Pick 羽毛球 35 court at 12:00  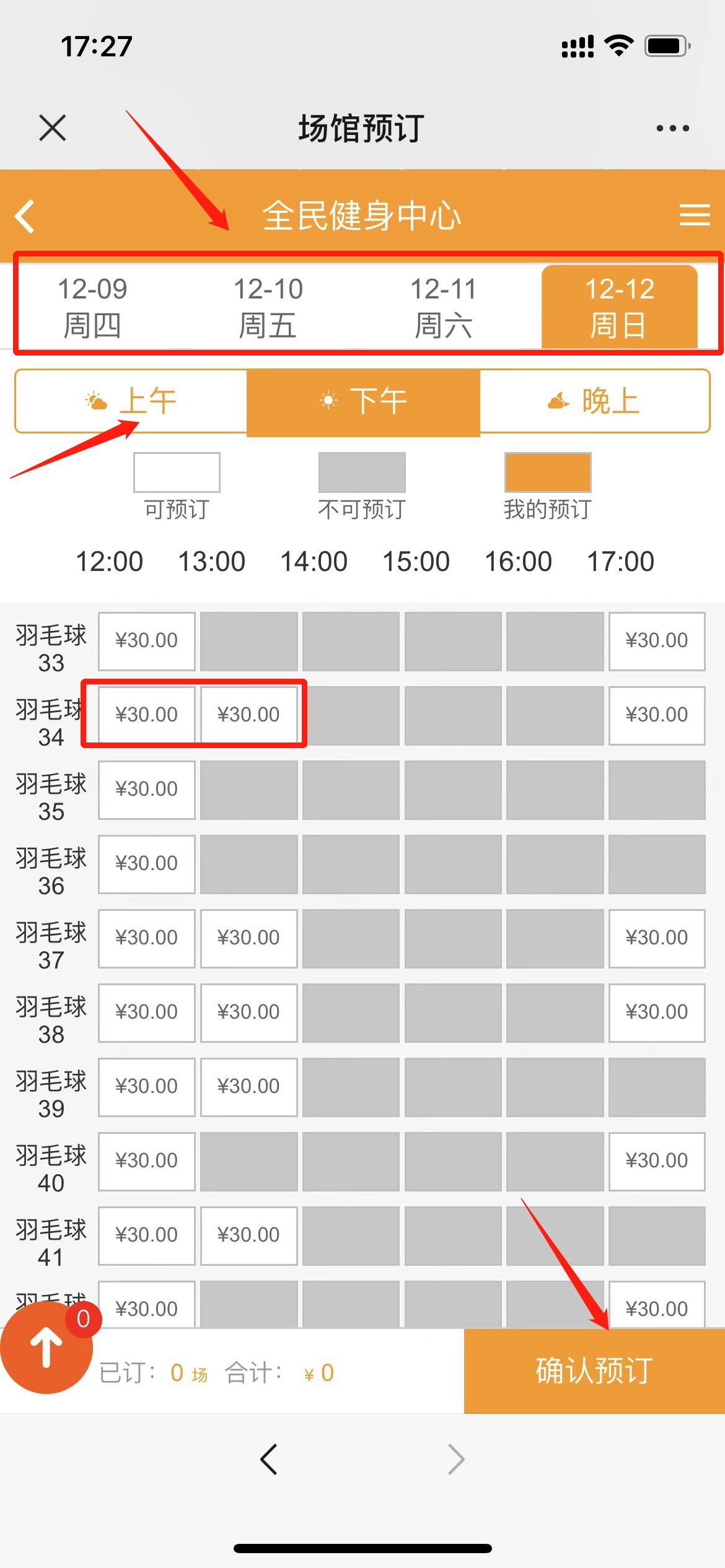[x=147, y=790]
